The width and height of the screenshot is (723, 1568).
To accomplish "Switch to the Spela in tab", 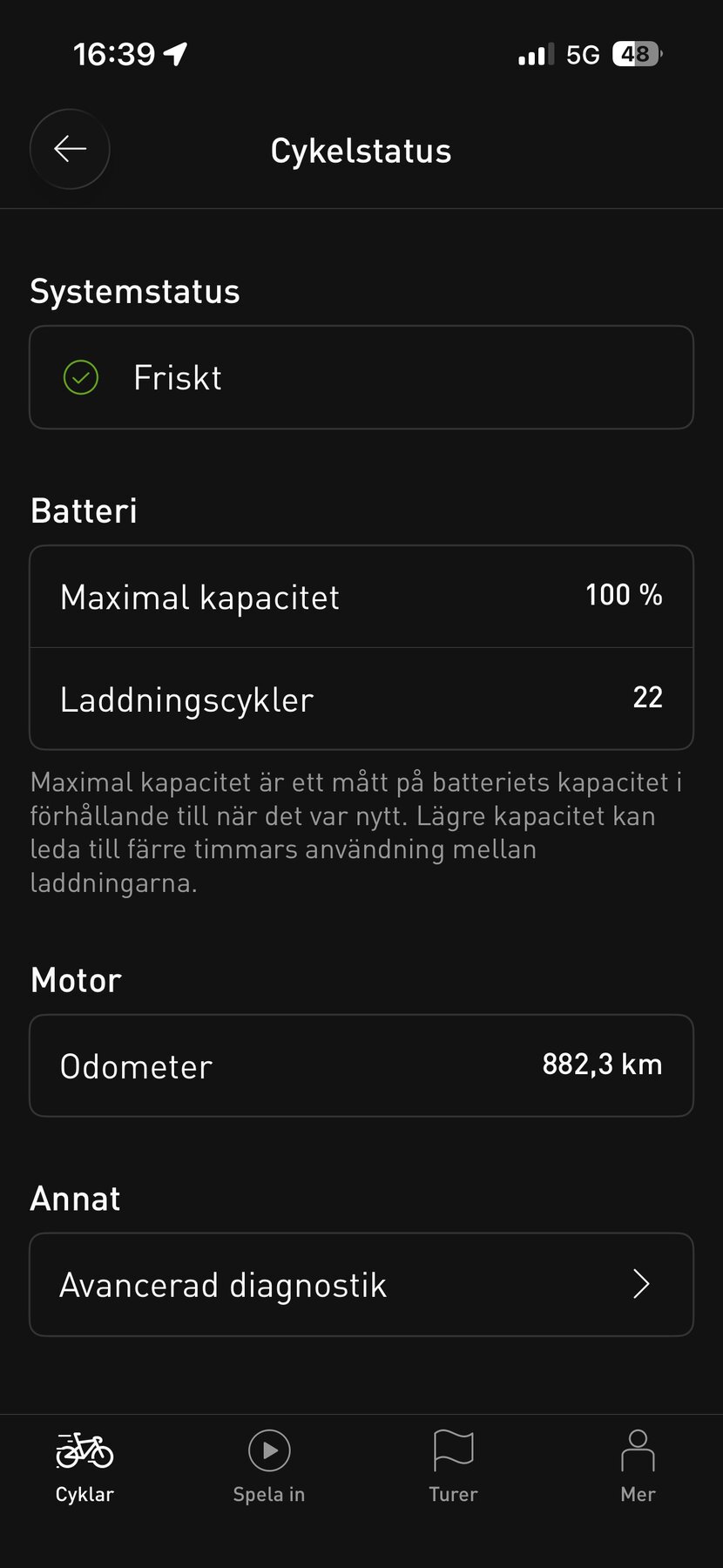I will click(x=269, y=1468).
